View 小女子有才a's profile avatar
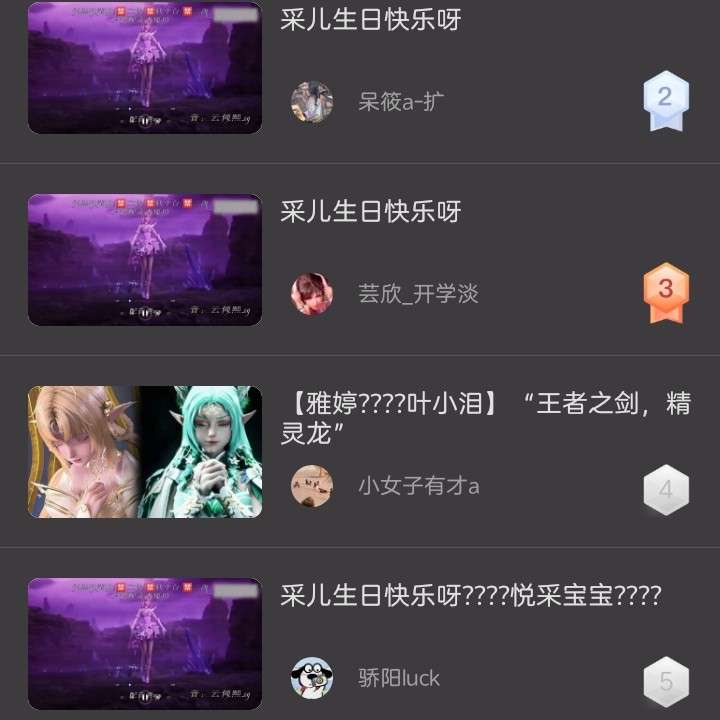Screen dimensions: 720x720 (311, 486)
